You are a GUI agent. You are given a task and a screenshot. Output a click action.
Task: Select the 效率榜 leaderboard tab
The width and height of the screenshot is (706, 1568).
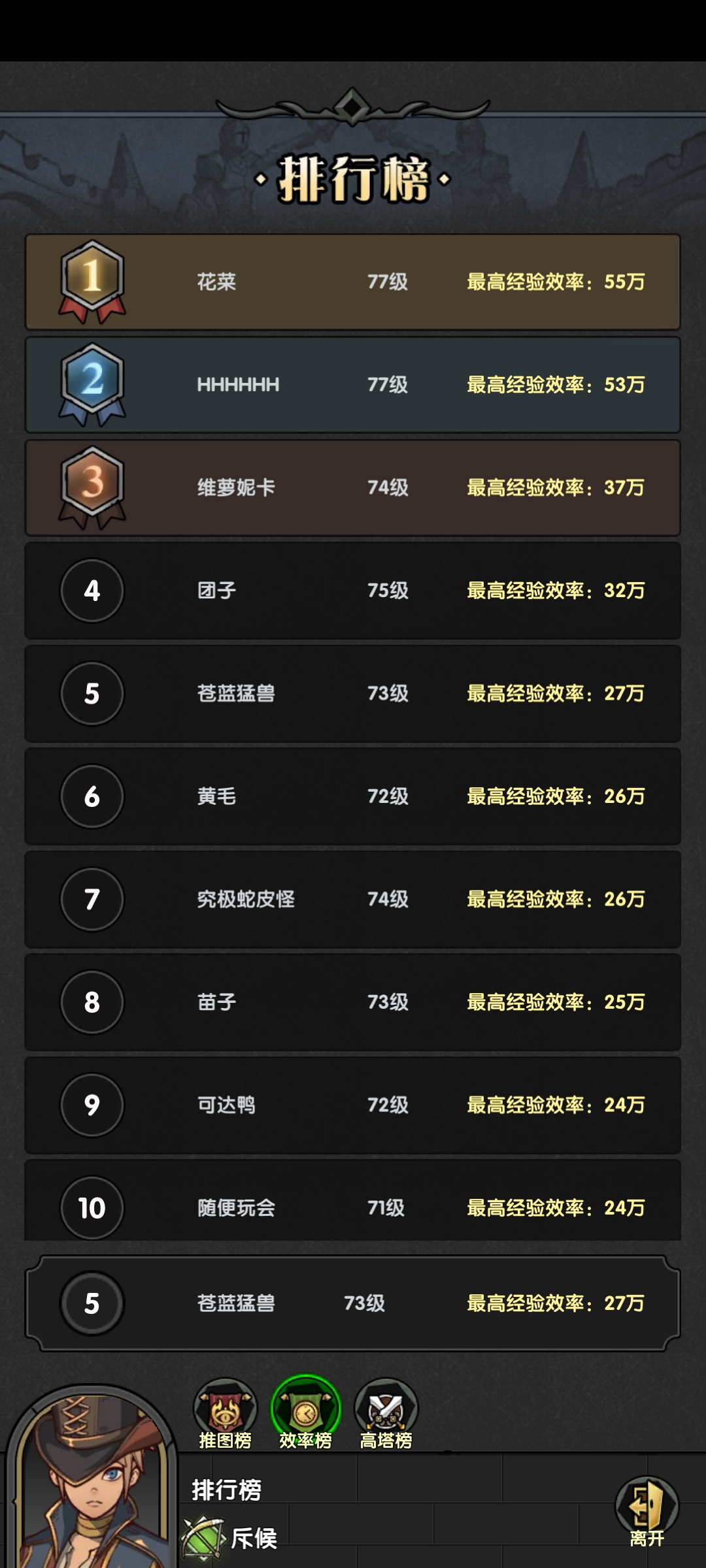[x=305, y=1413]
